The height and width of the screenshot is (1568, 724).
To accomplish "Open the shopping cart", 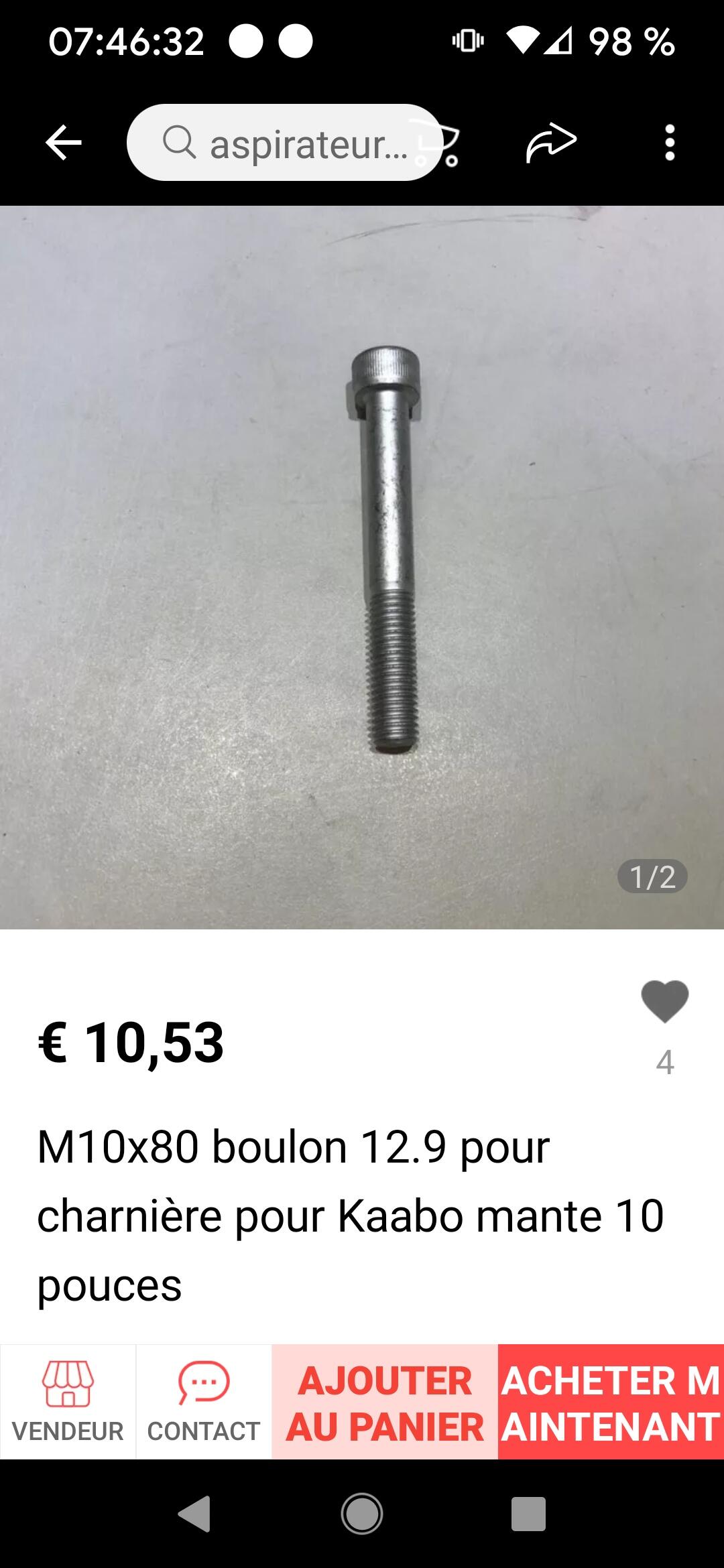I will tap(437, 143).
